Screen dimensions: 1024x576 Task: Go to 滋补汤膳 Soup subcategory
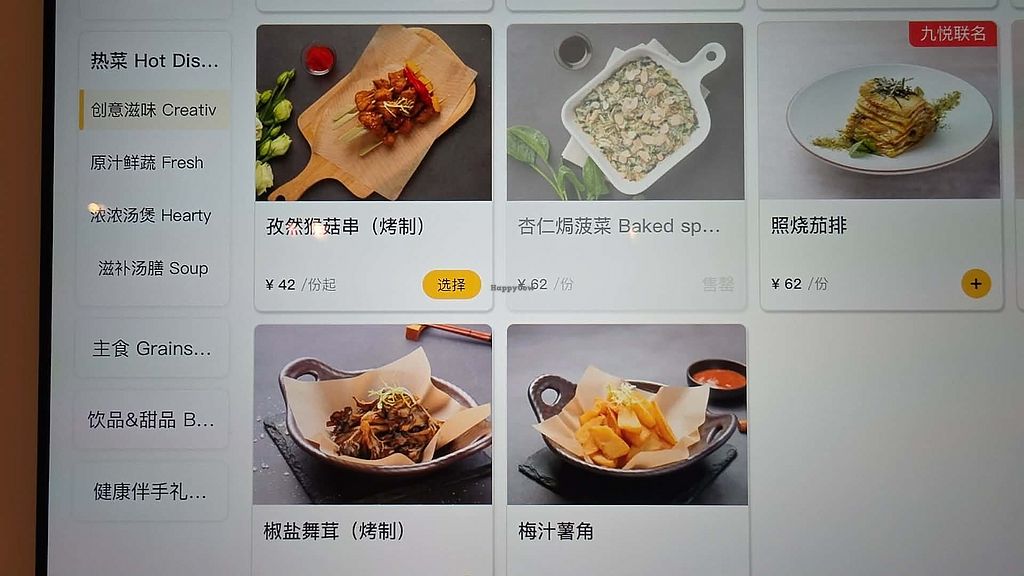(153, 268)
